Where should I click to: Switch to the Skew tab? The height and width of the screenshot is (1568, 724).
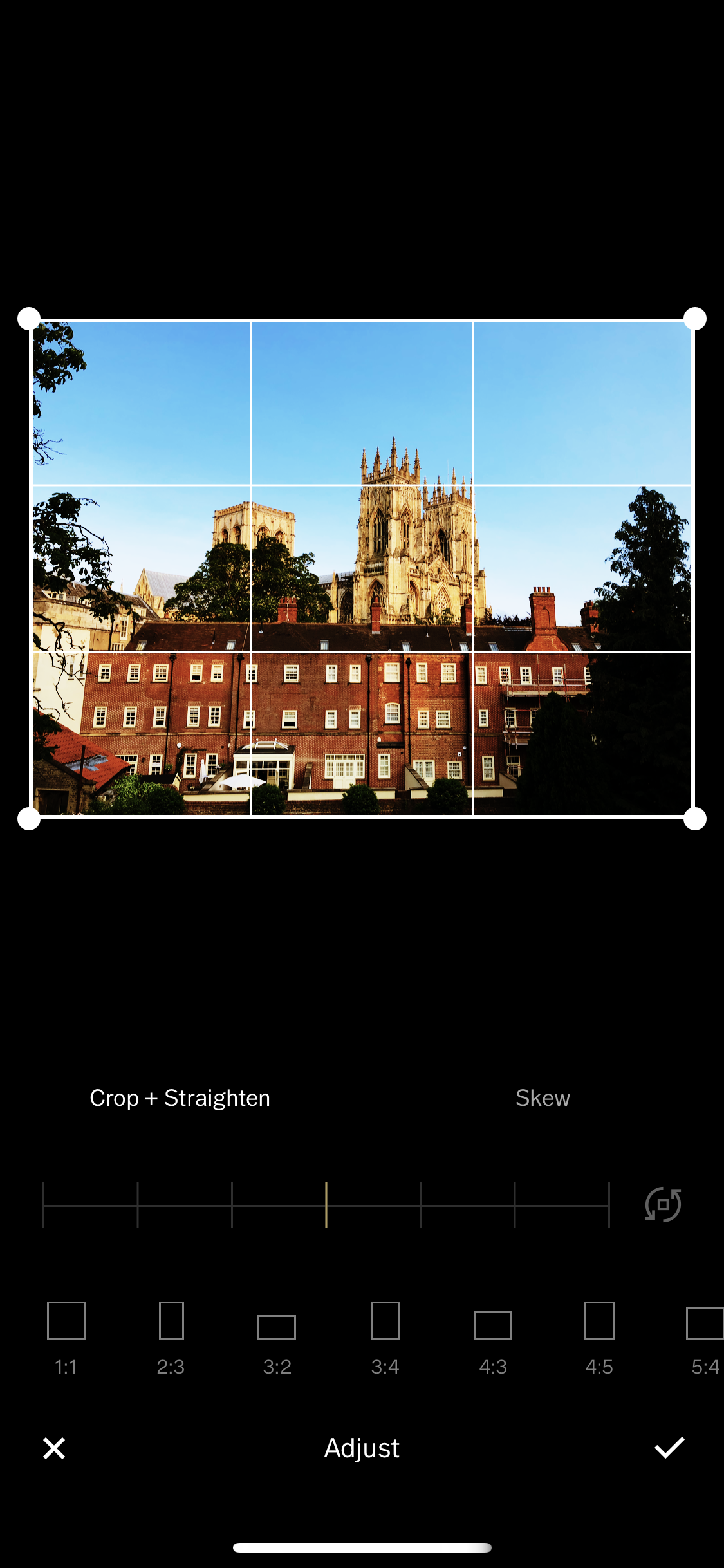[543, 1098]
